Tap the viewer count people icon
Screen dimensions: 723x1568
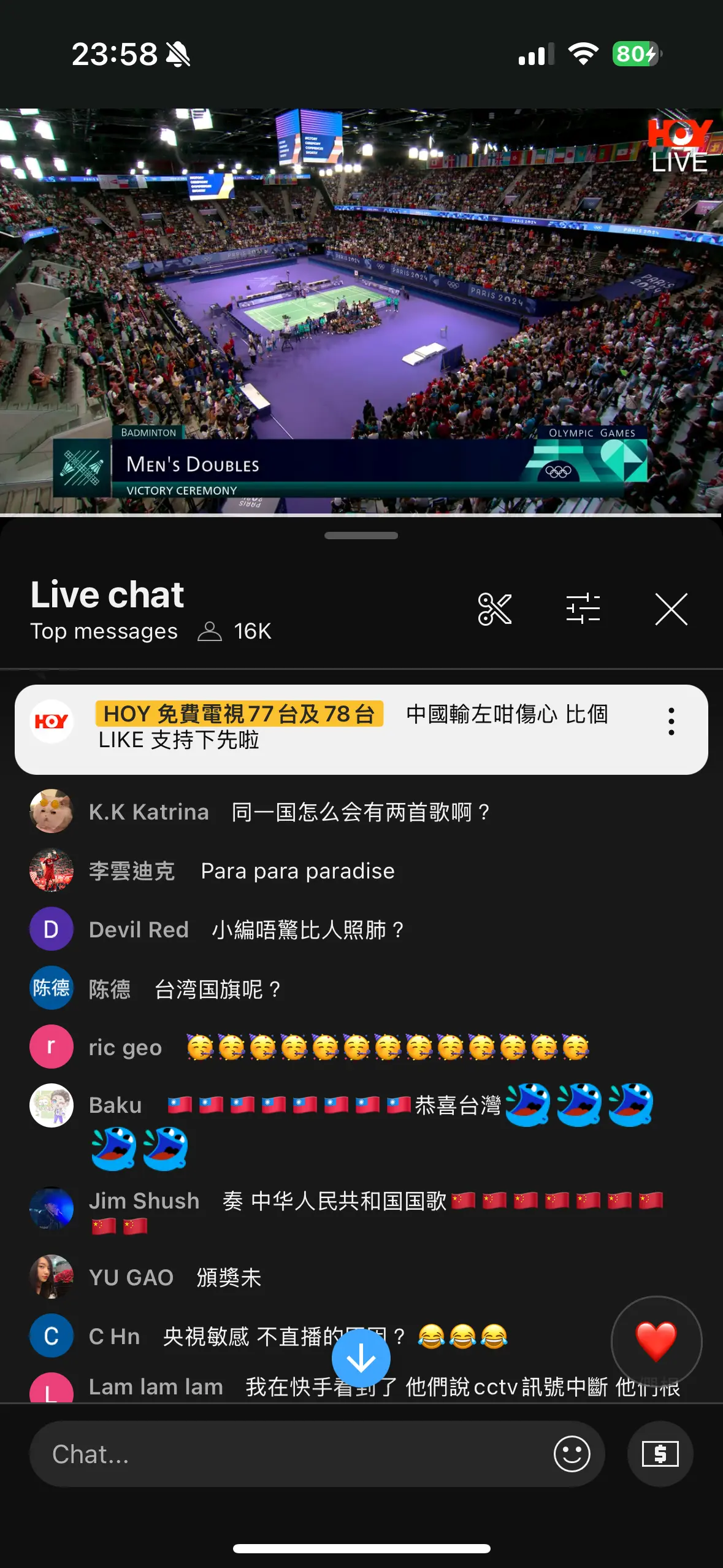point(210,631)
